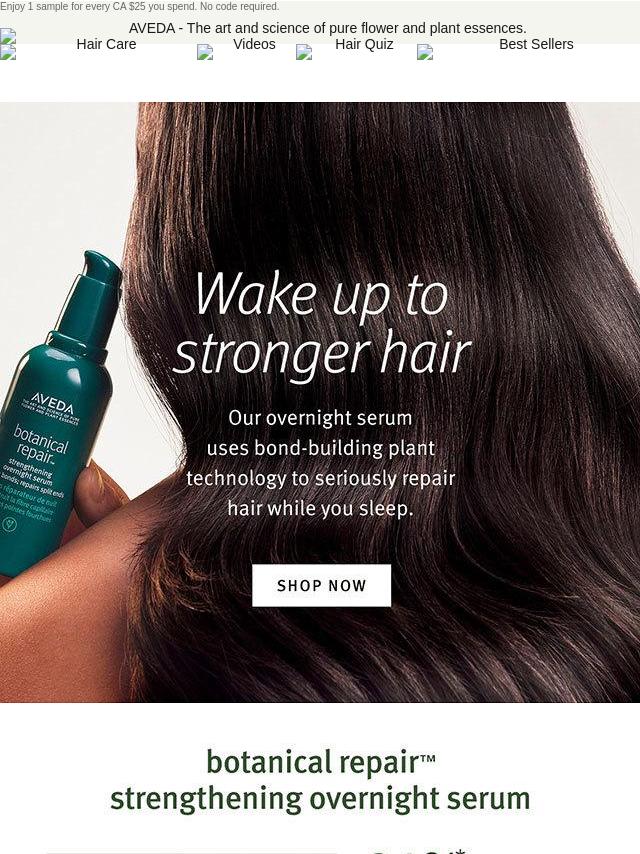Open the AVEDA logo header link

[x=327, y=28]
